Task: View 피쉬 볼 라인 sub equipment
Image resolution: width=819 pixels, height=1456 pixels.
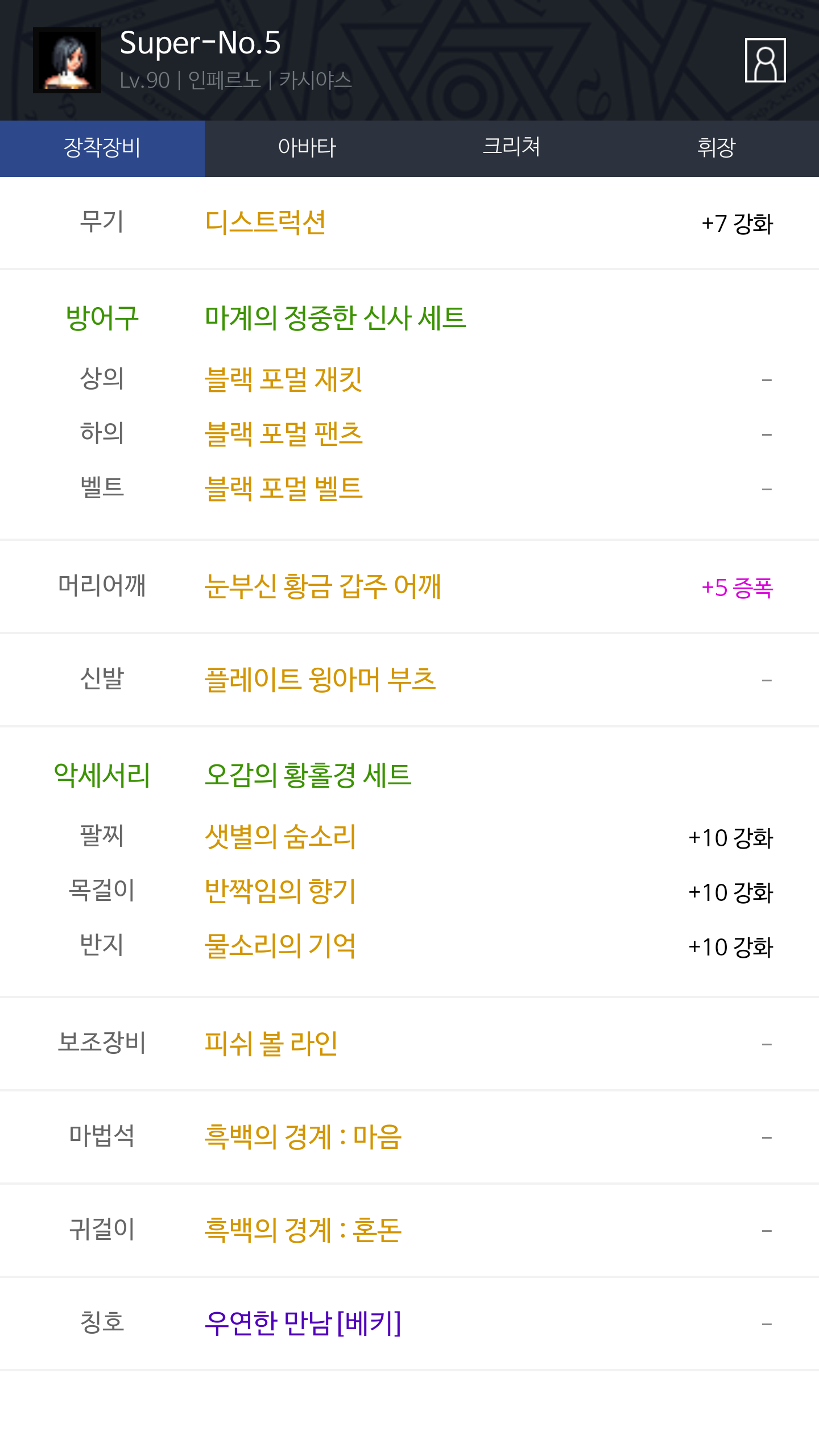Action: pos(271,1044)
